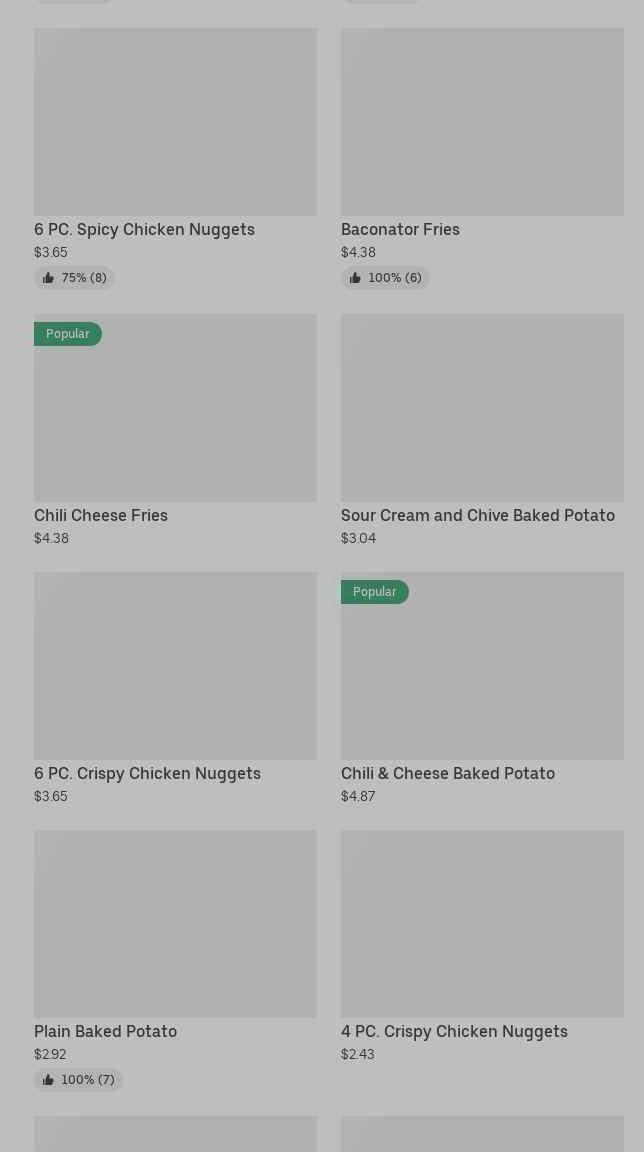This screenshot has width=644, height=1152.
Task: Choose the Plain Baked Potato
Action: (175, 924)
